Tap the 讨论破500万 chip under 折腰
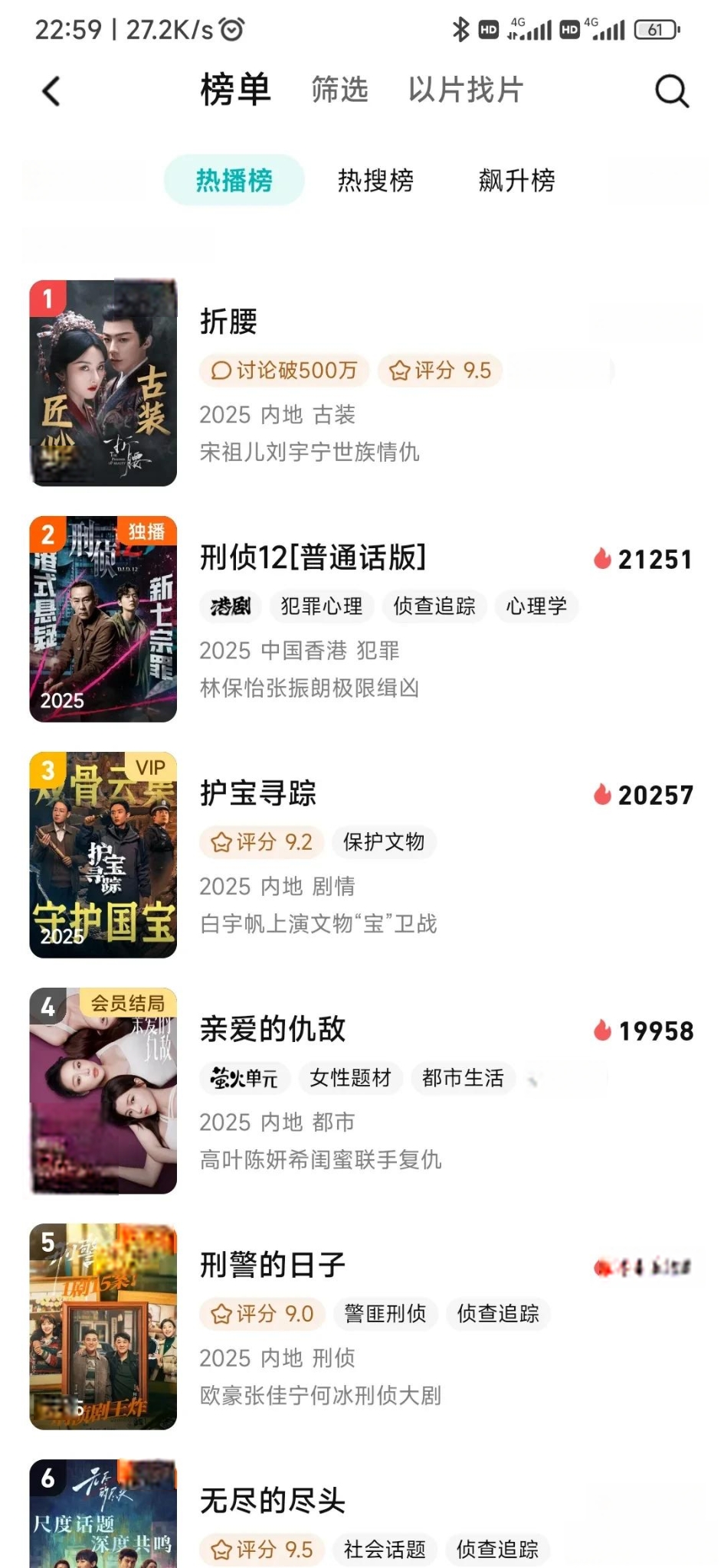Viewport: 724px width, 1568px height. click(285, 371)
